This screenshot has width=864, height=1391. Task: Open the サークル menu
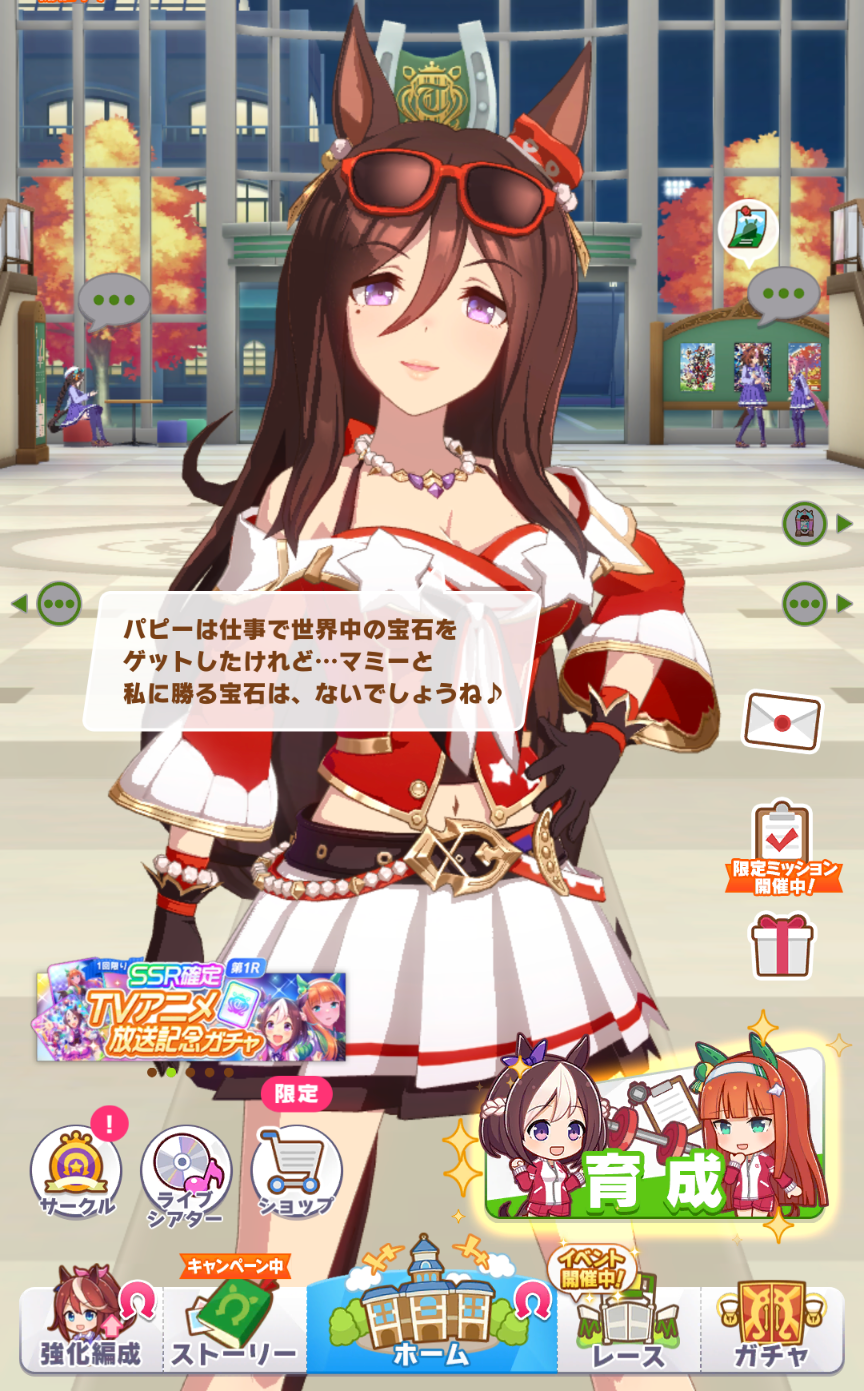click(77, 1172)
